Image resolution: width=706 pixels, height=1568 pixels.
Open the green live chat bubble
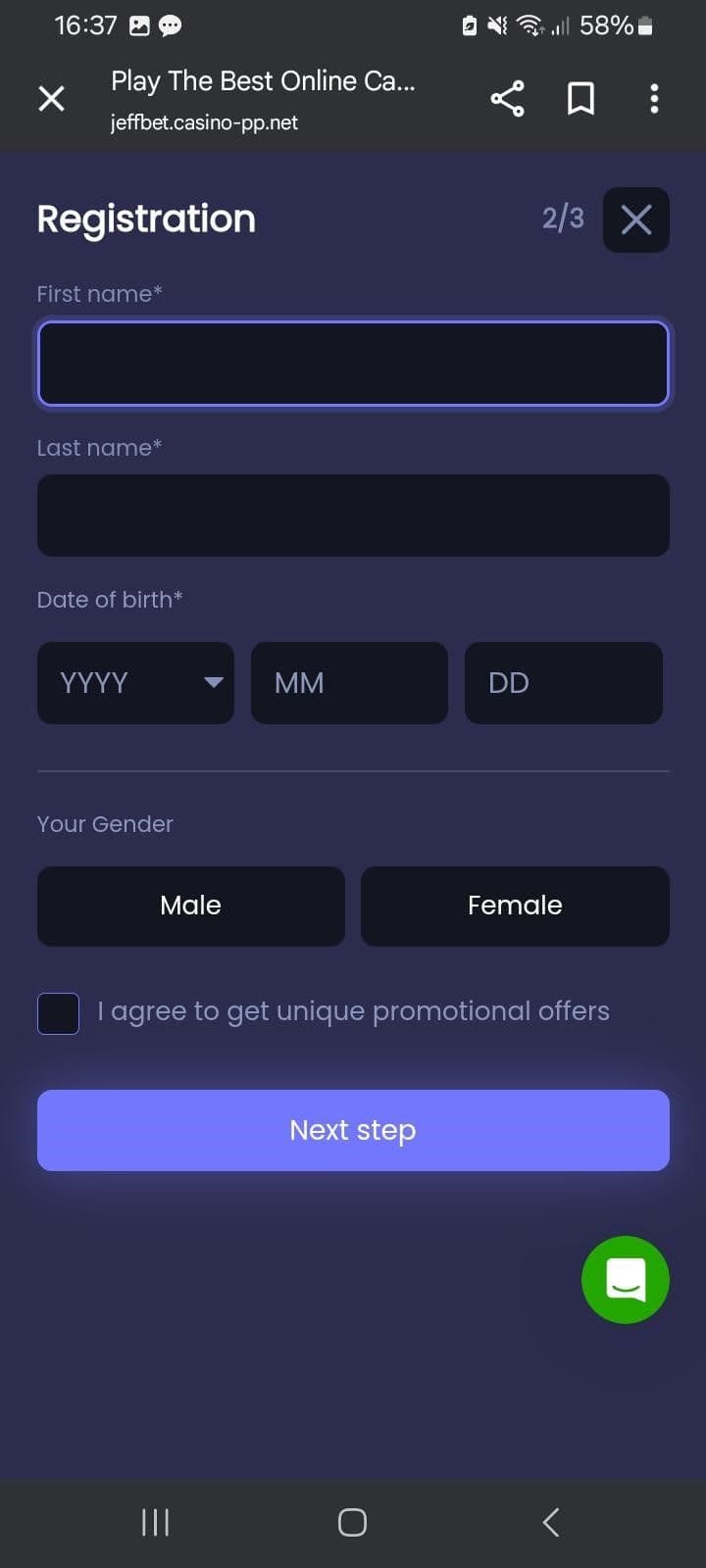pos(625,1279)
